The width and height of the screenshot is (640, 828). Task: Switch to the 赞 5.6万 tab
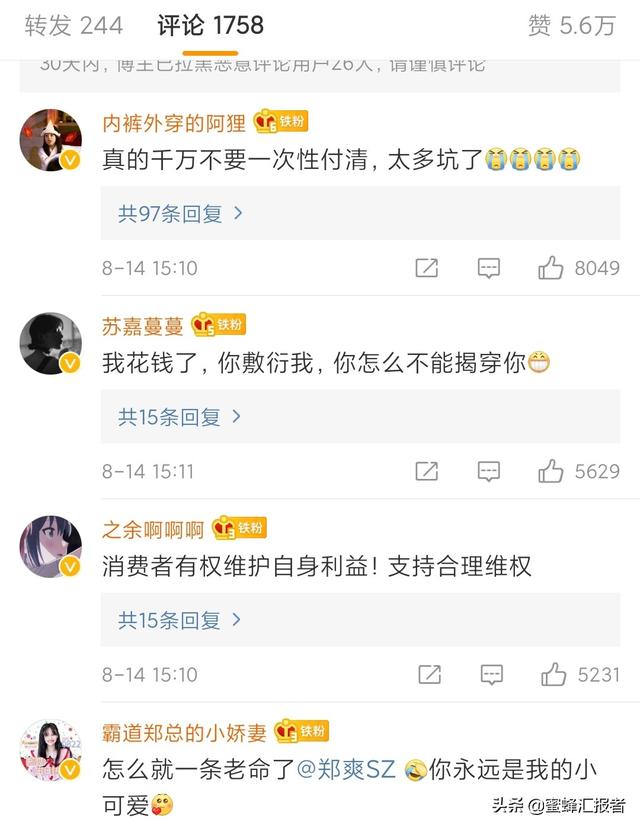572,26
